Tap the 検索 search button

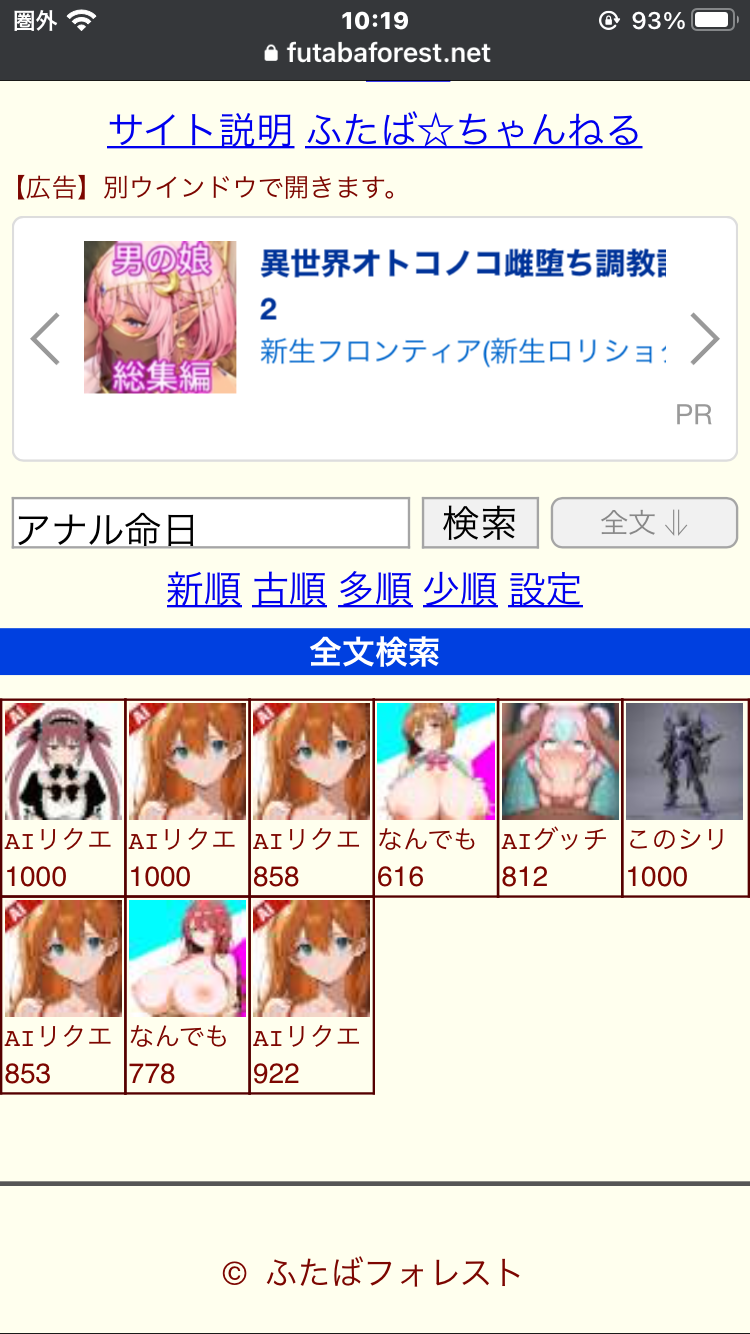pyautogui.click(x=480, y=523)
